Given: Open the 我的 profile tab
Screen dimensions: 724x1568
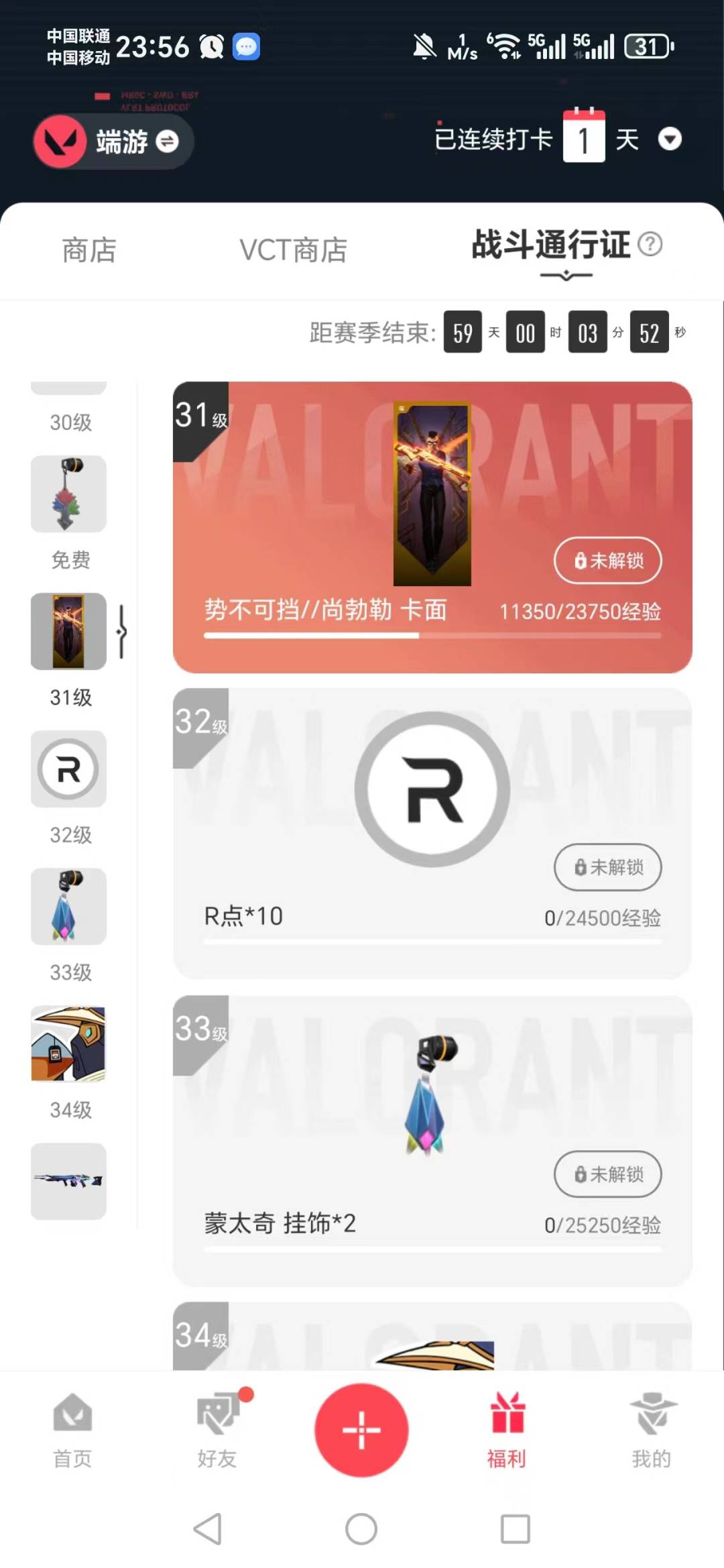Looking at the screenshot, I should coord(651,1429).
